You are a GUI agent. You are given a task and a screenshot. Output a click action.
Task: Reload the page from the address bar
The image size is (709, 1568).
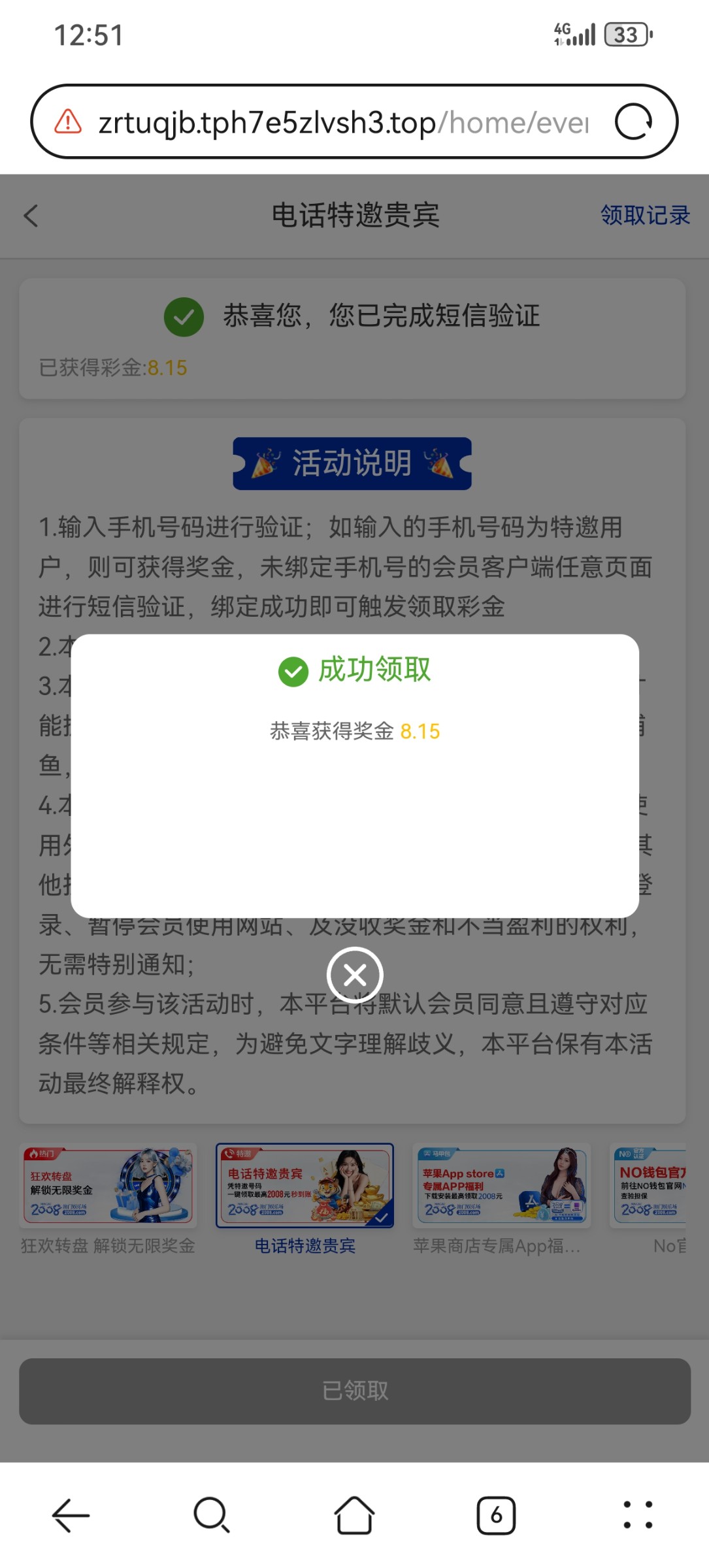pos(633,122)
